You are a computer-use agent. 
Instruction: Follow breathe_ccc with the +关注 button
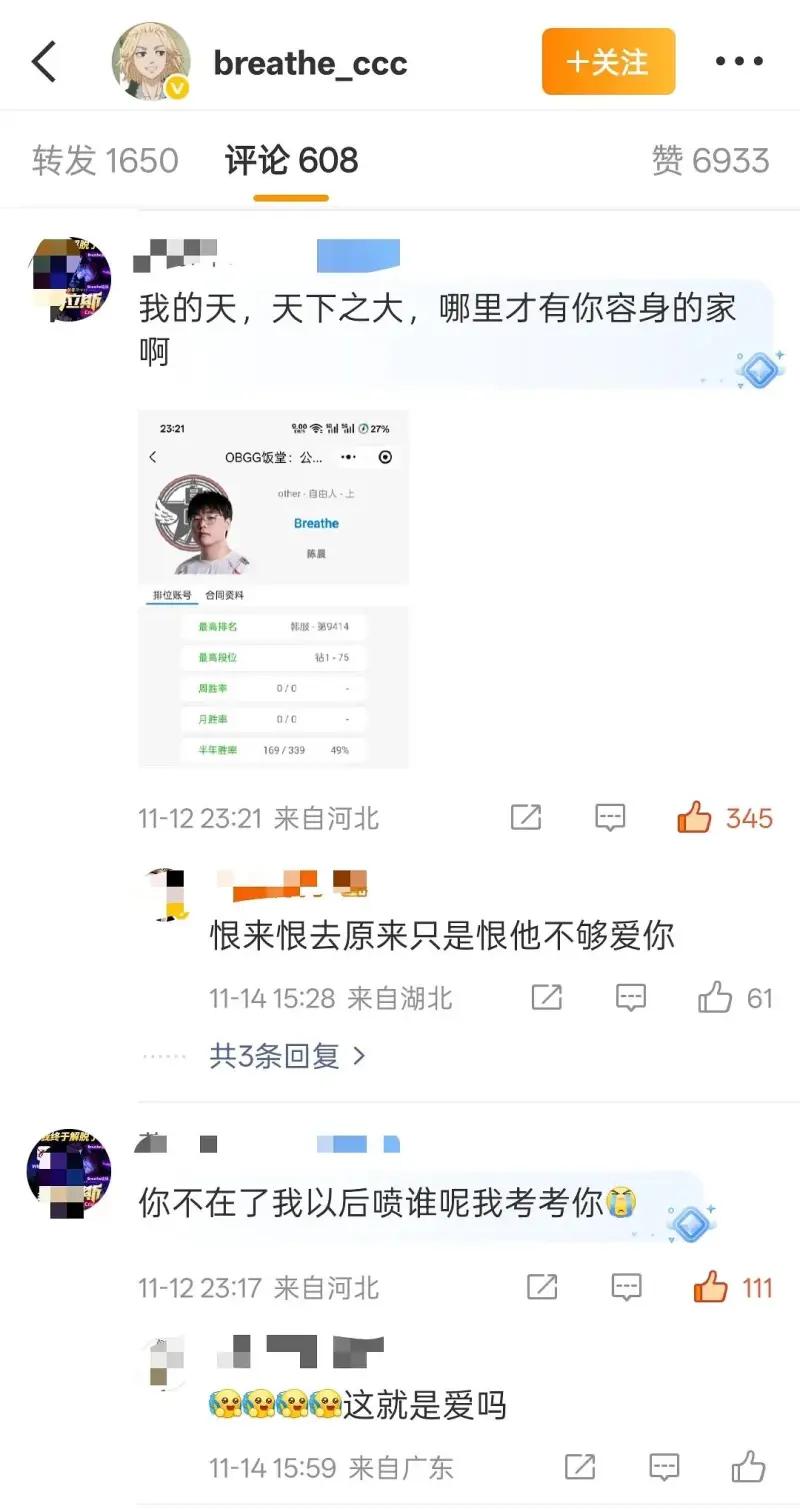point(608,62)
